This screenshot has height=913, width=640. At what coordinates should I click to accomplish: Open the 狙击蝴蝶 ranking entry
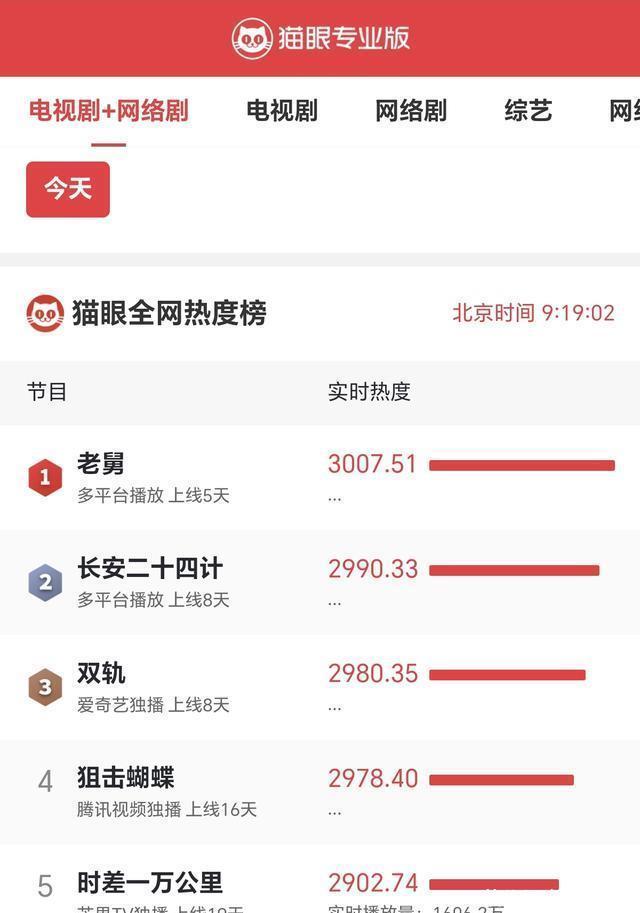[x=126, y=779]
